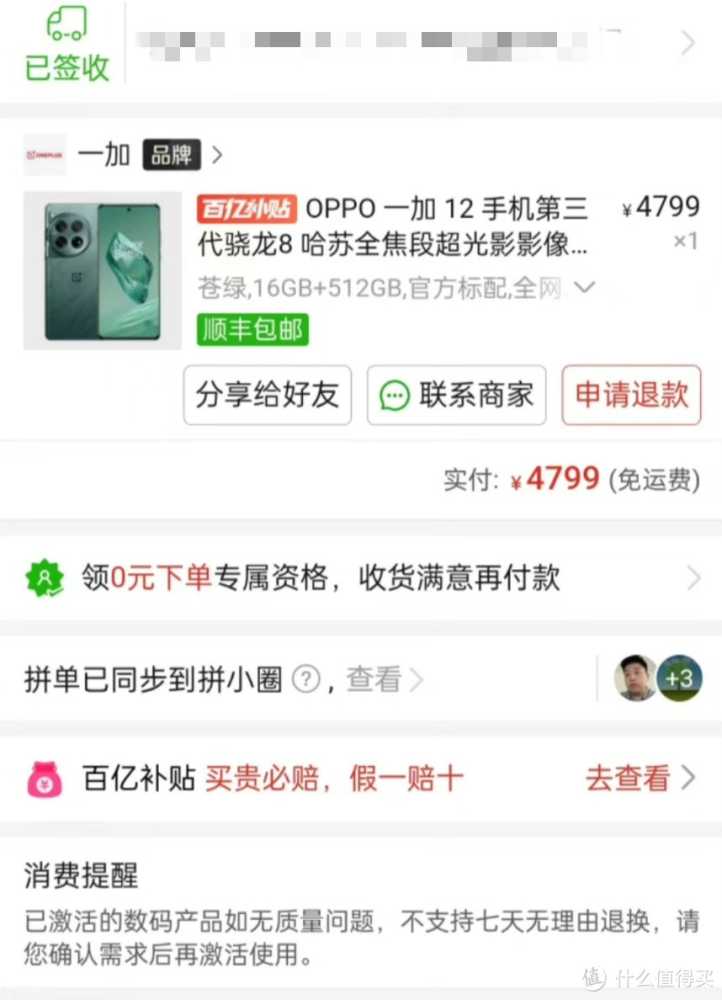
Task: Open the question mark icon beside 拼小圈
Action: [306, 679]
